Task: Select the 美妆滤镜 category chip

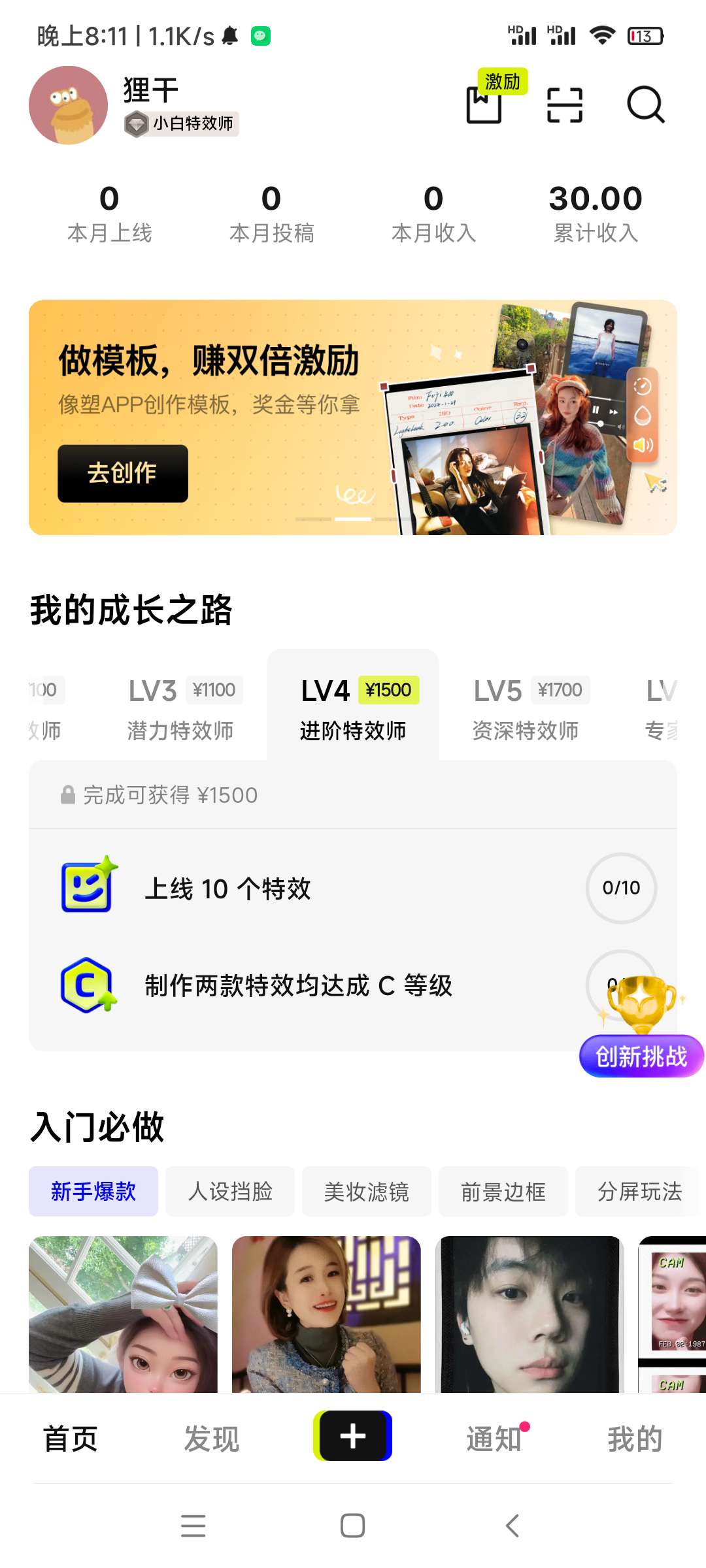Action: tap(367, 1191)
